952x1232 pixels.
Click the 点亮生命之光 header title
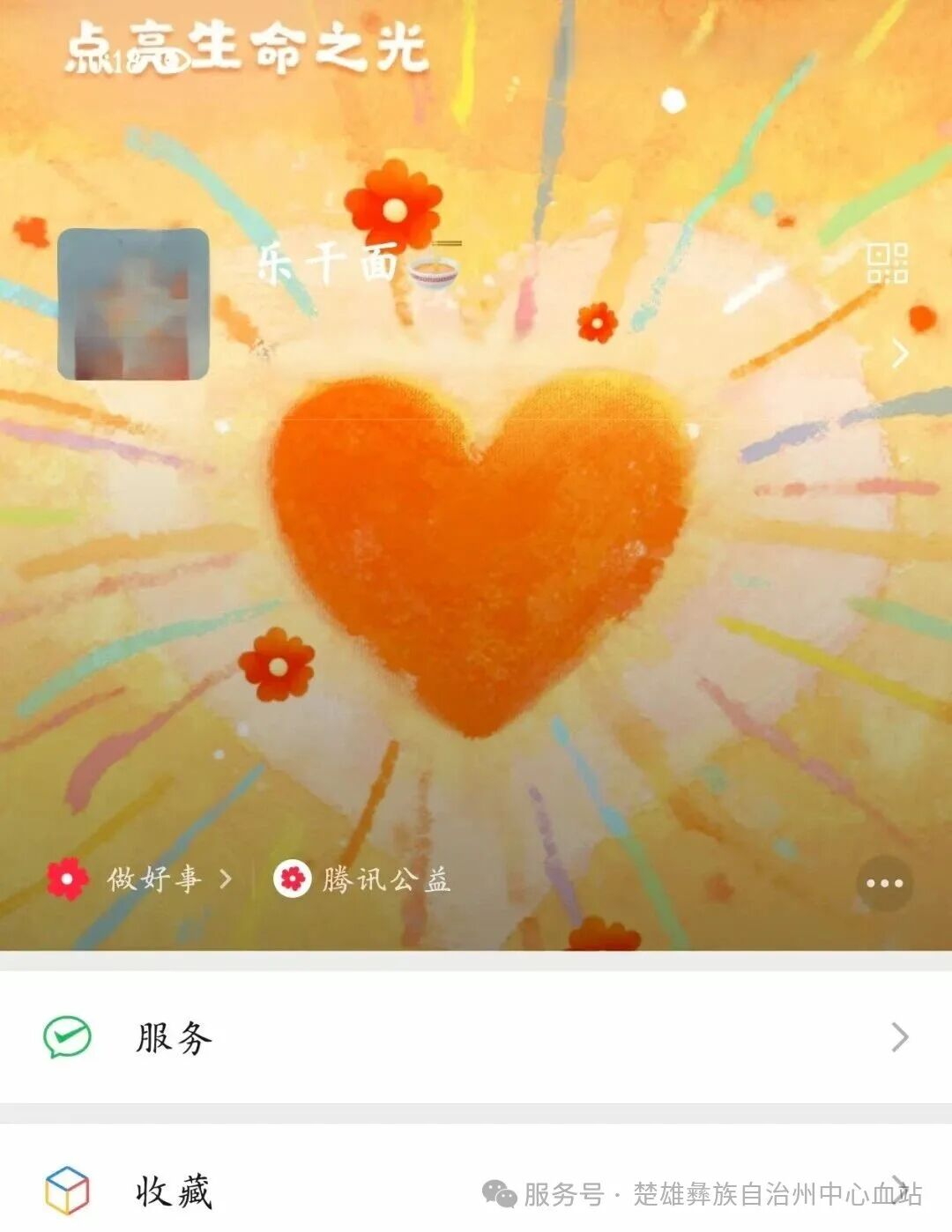pos(242,48)
